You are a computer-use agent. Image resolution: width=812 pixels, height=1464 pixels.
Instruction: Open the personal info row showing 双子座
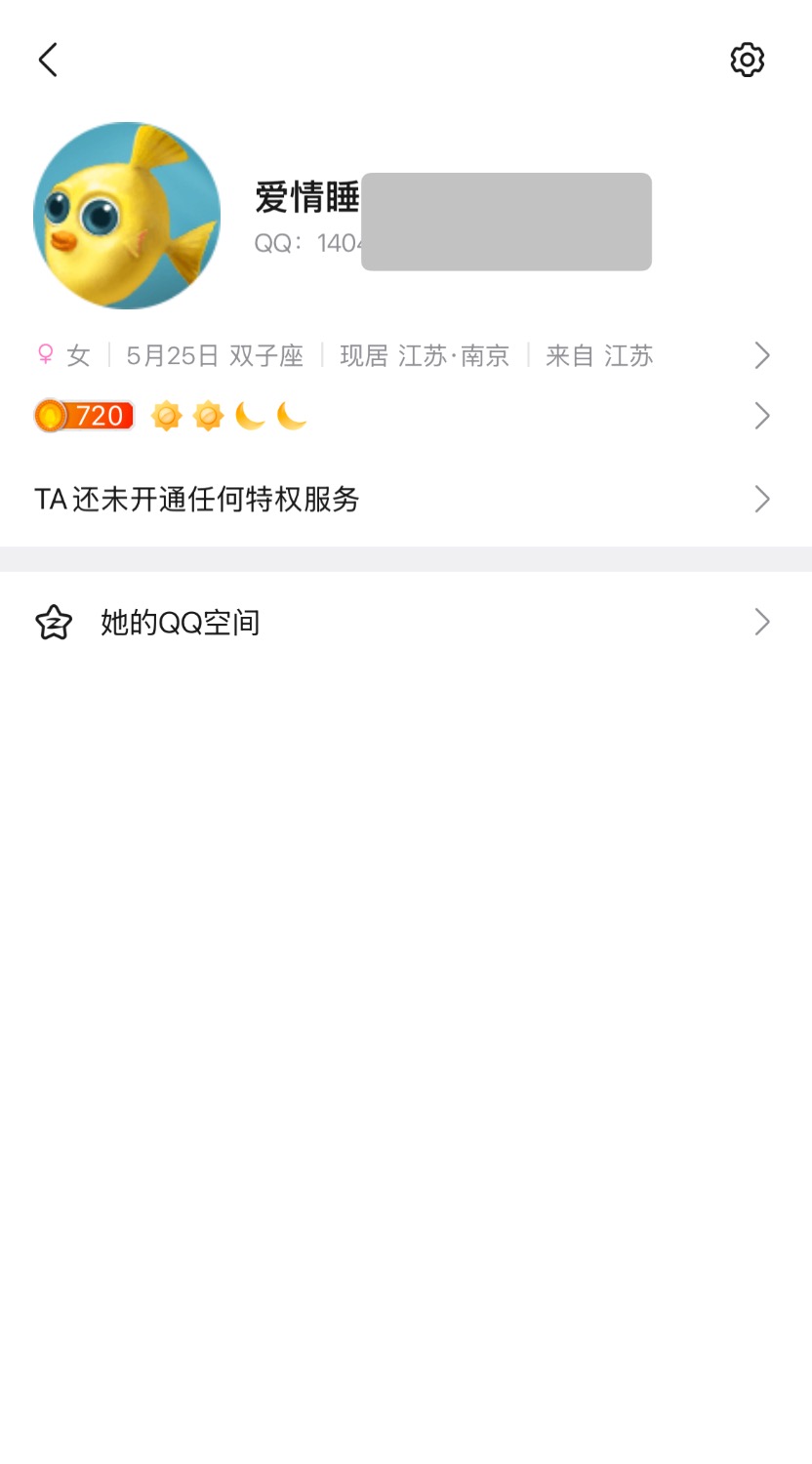[400, 355]
